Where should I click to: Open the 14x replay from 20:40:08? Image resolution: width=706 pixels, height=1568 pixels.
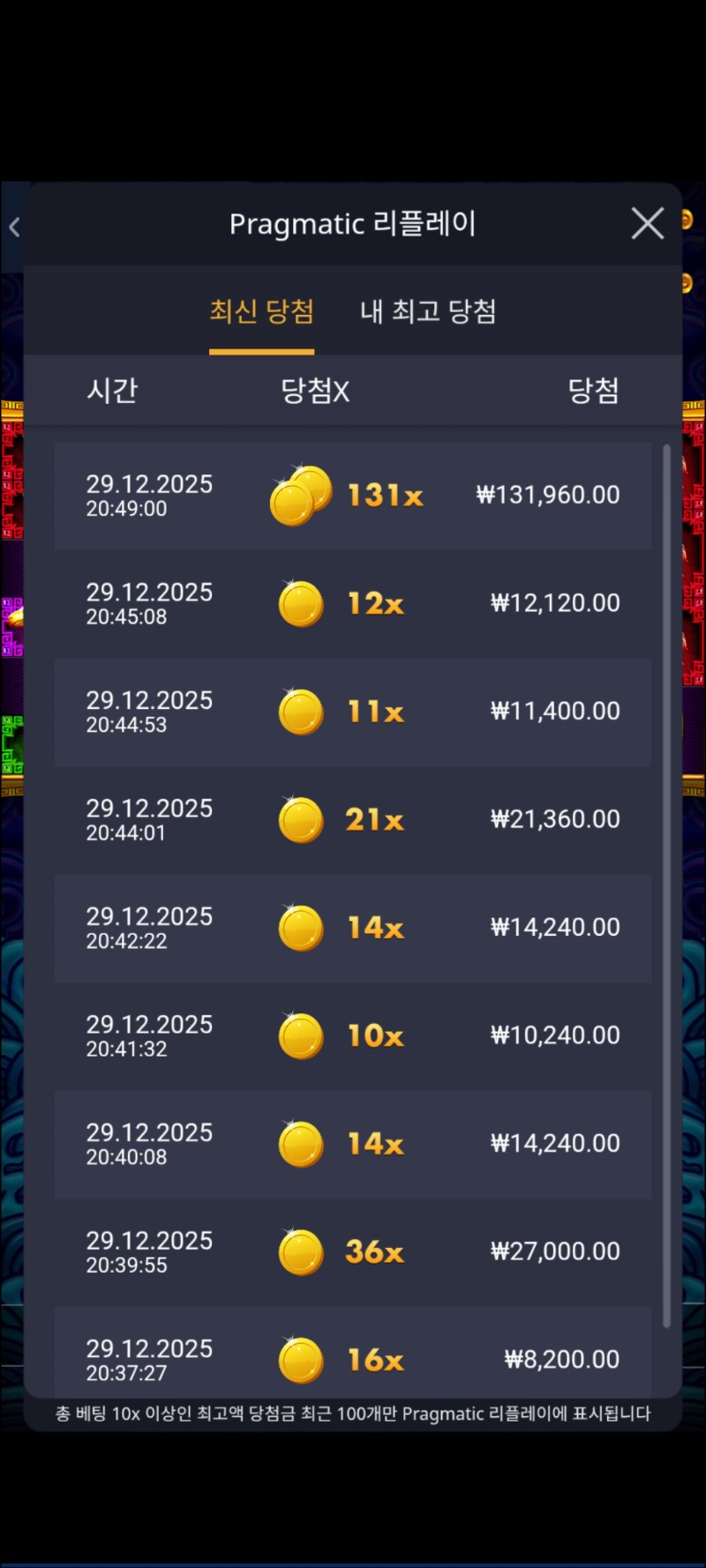[353, 1144]
